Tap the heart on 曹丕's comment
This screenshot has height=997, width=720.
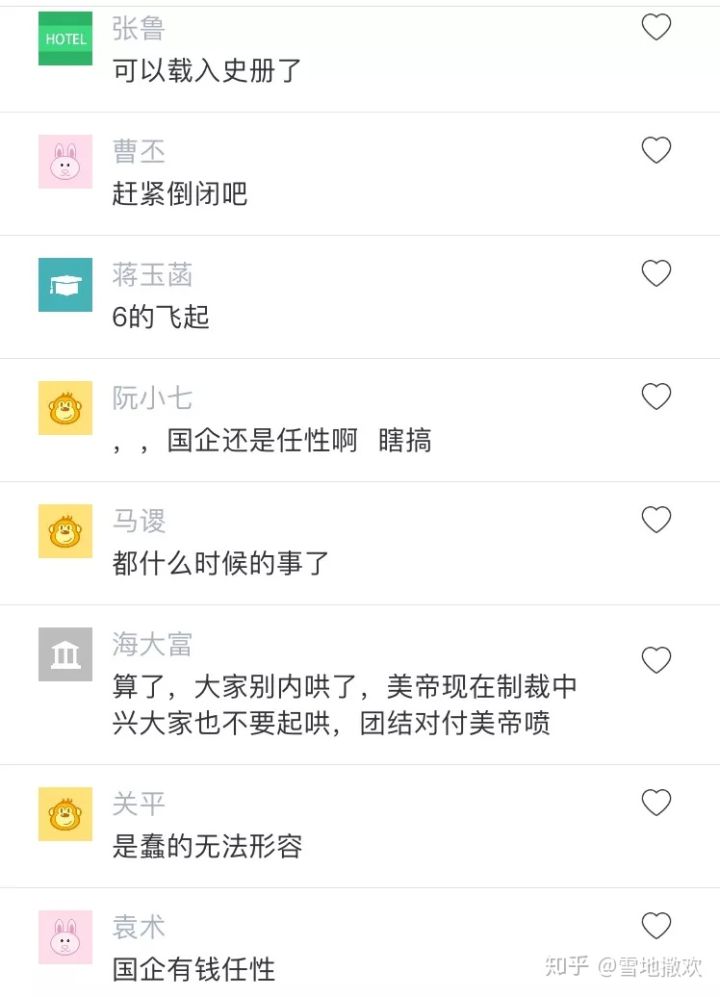coord(656,150)
